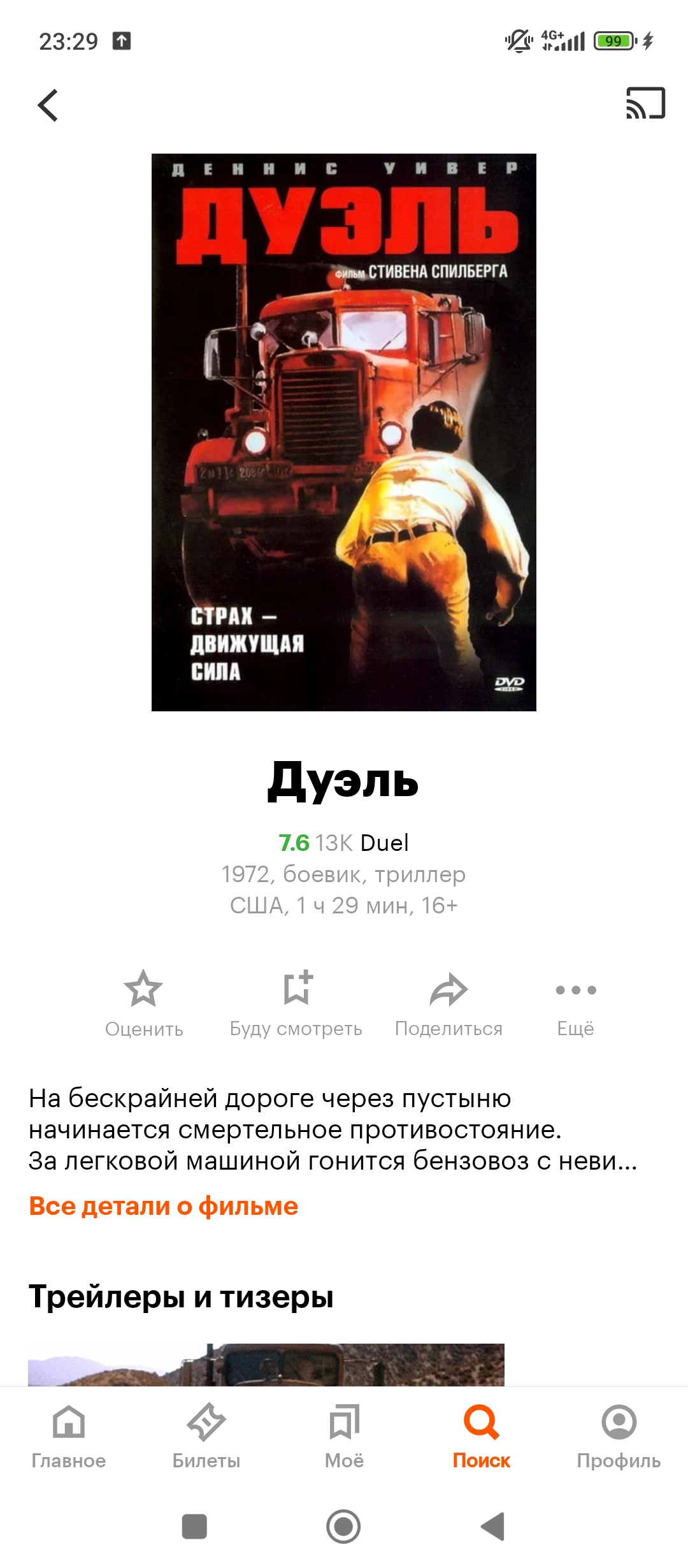Image resolution: width=688 pixels, height=1568 pixels.
Task: Tap the system home button
Action: [x=343, y=1527]
